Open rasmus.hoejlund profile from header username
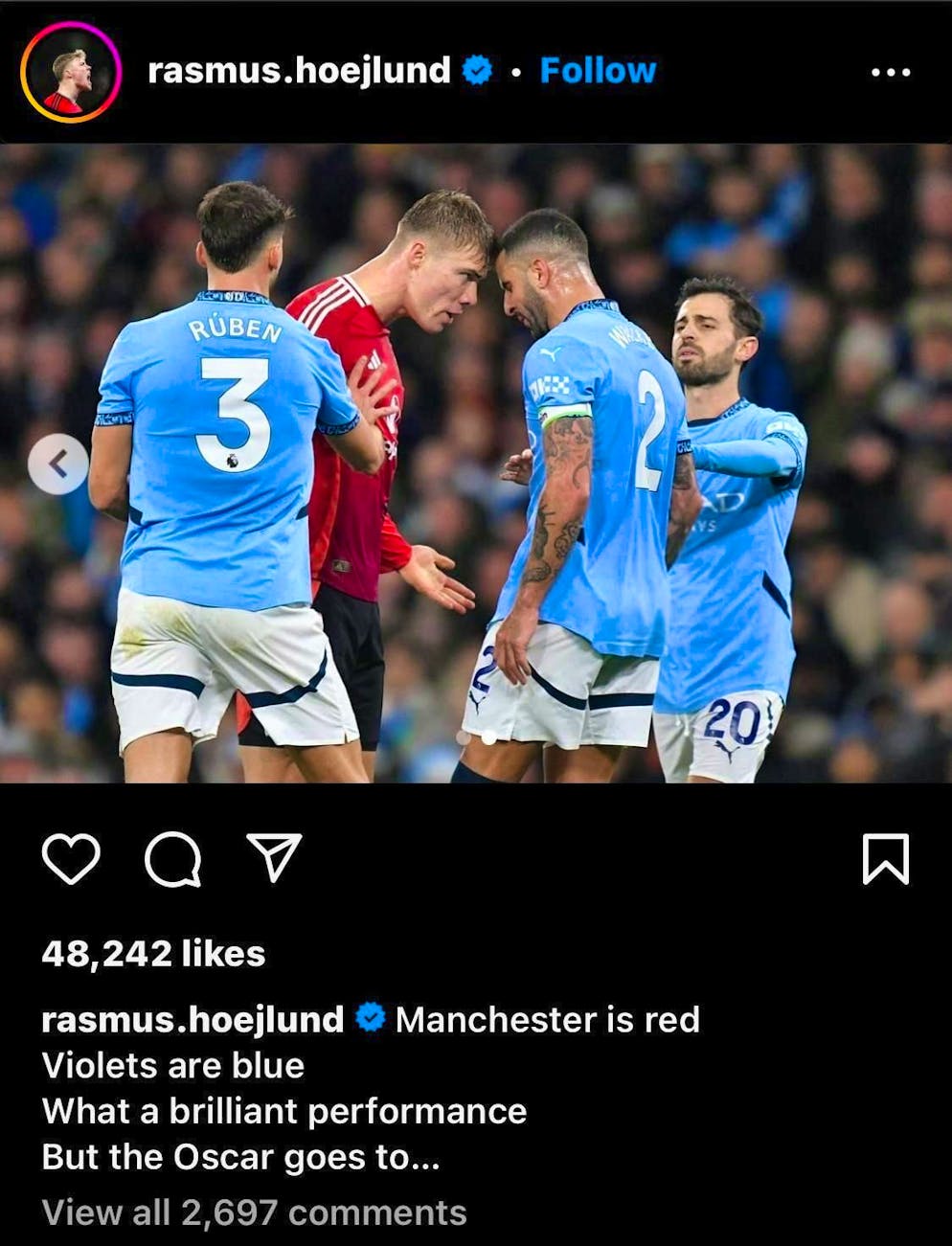This screenshot has height=1246, width=952. (299, 70)
